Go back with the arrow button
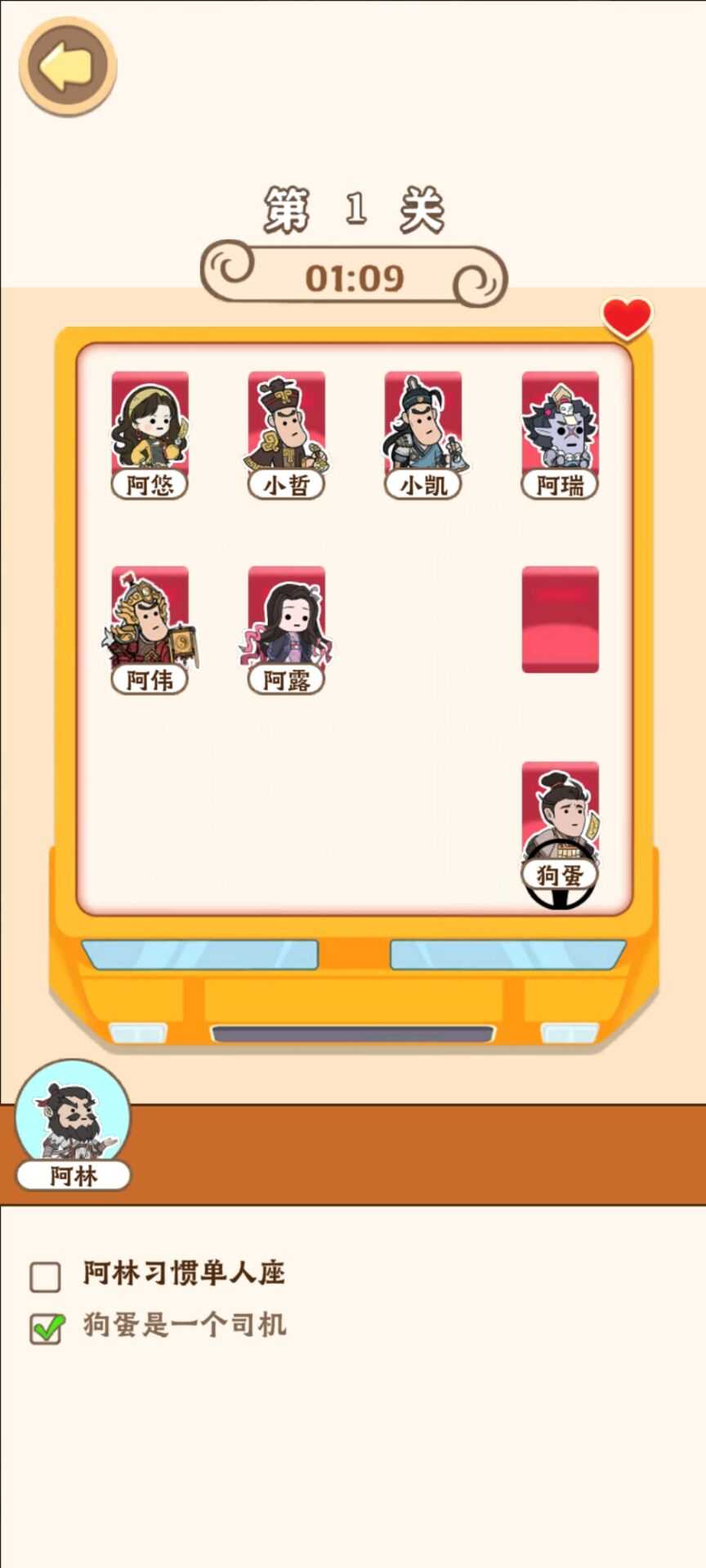This screenshot has height=1568, width=706. click(68, 67)
